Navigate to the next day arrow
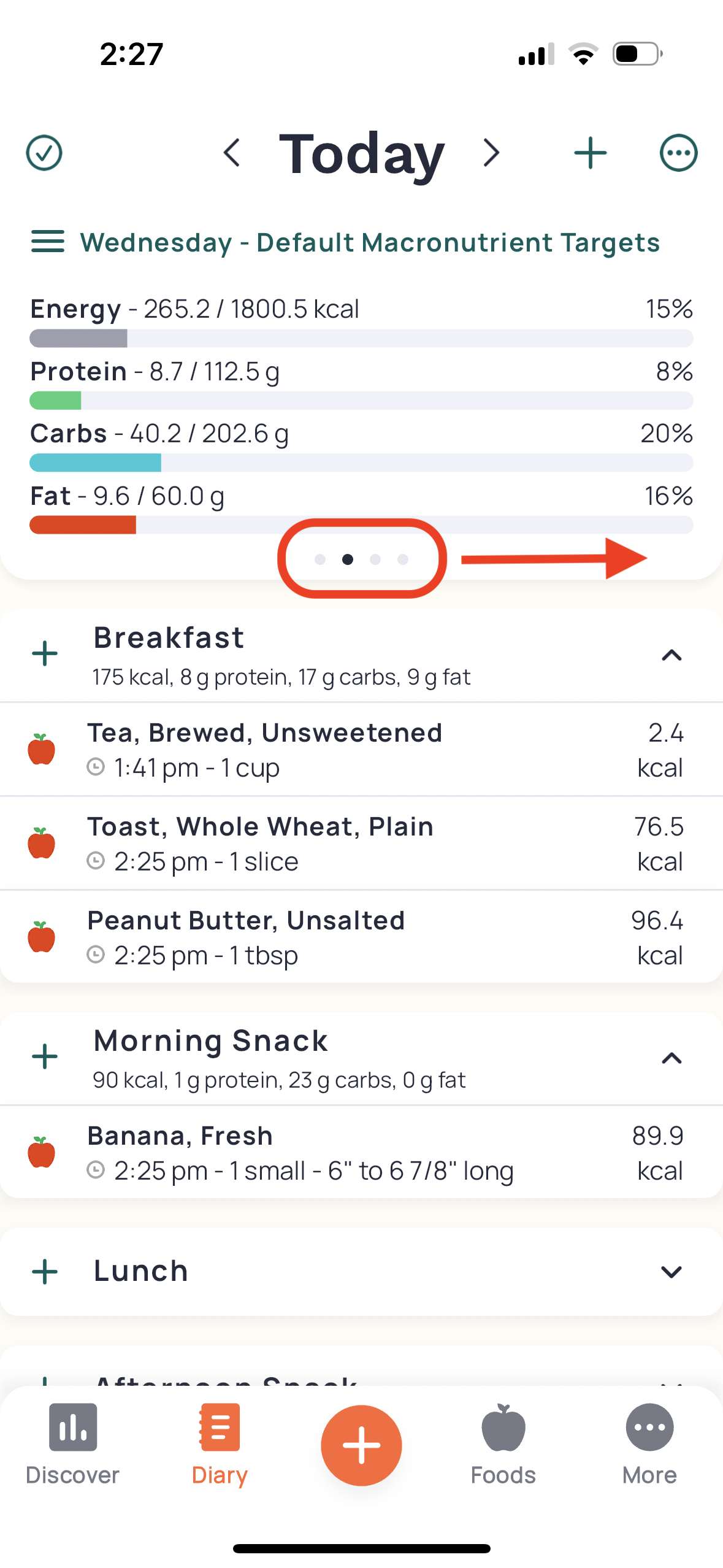Viewport: 723px width, 1568px height. tap(491, 153)
